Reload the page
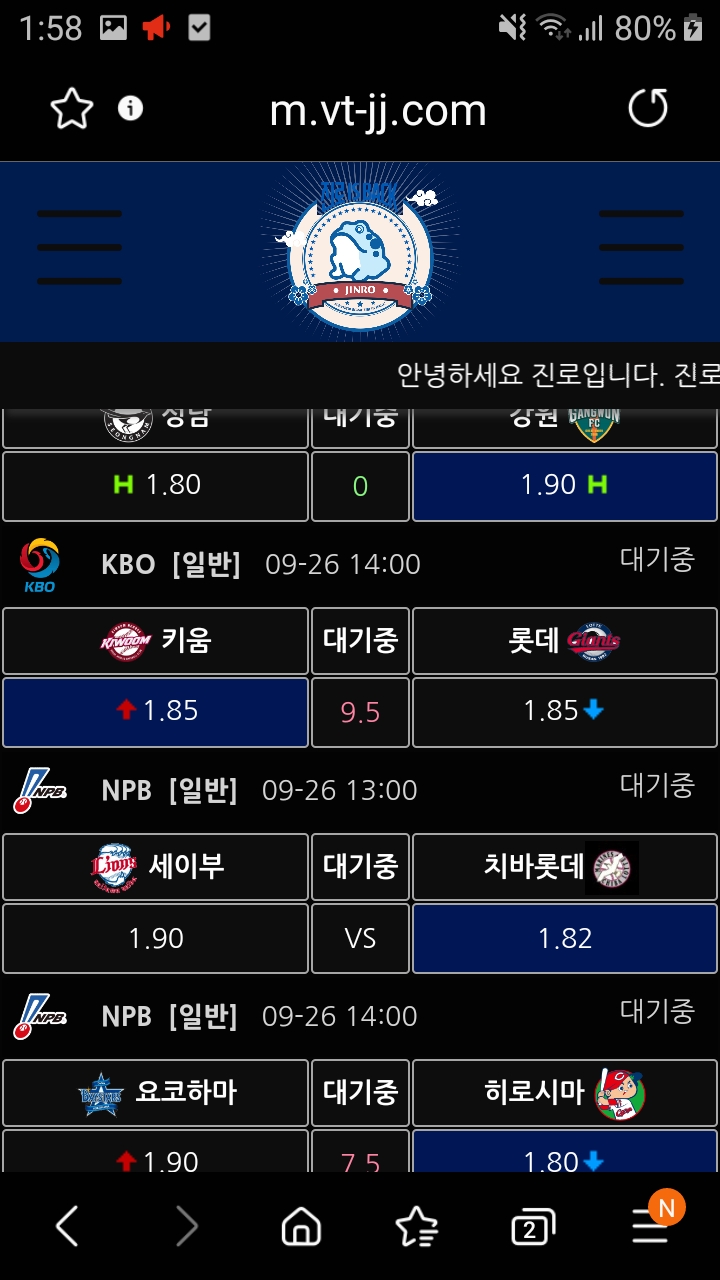Screen dimensions: 720x1280 coord(647,108)
